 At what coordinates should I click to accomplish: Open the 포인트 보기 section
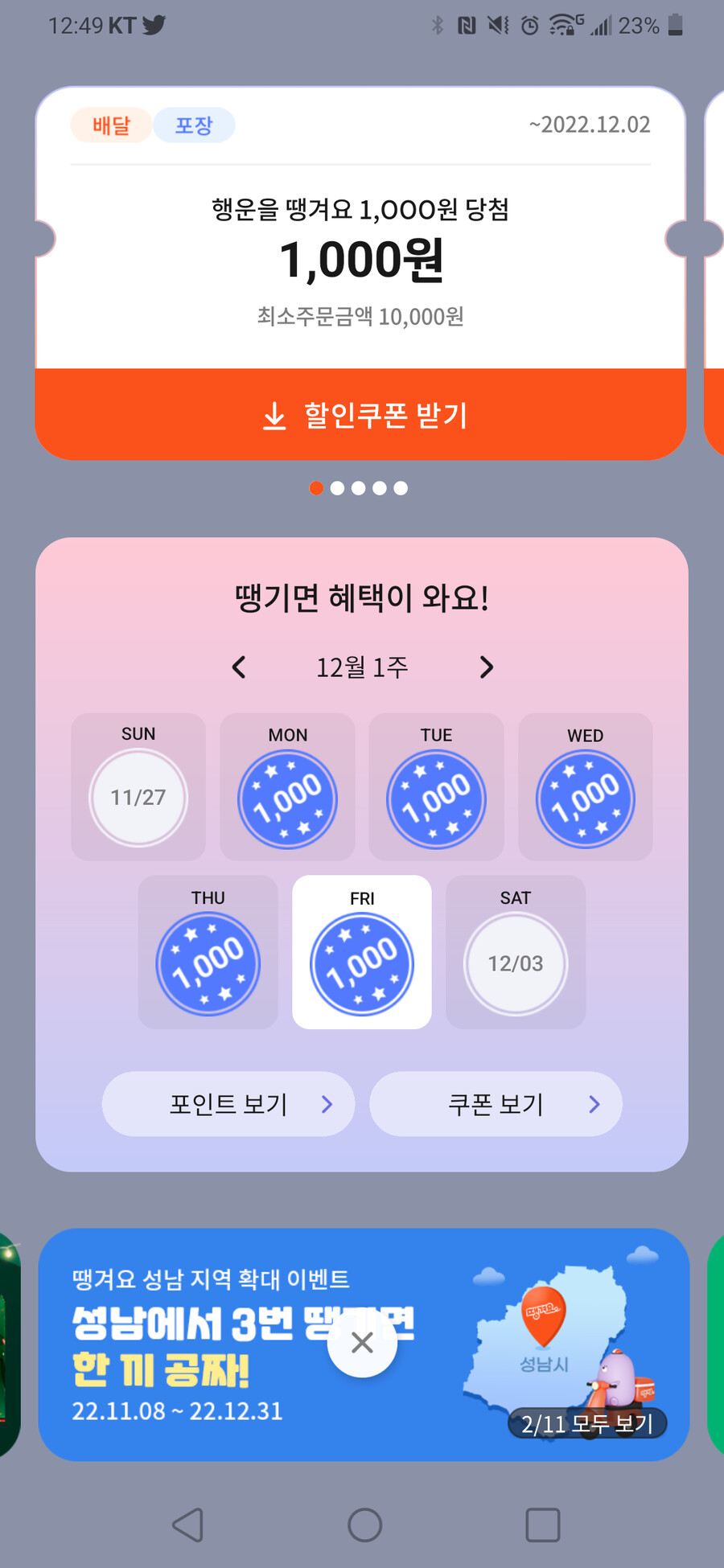tap(228, 1104)
